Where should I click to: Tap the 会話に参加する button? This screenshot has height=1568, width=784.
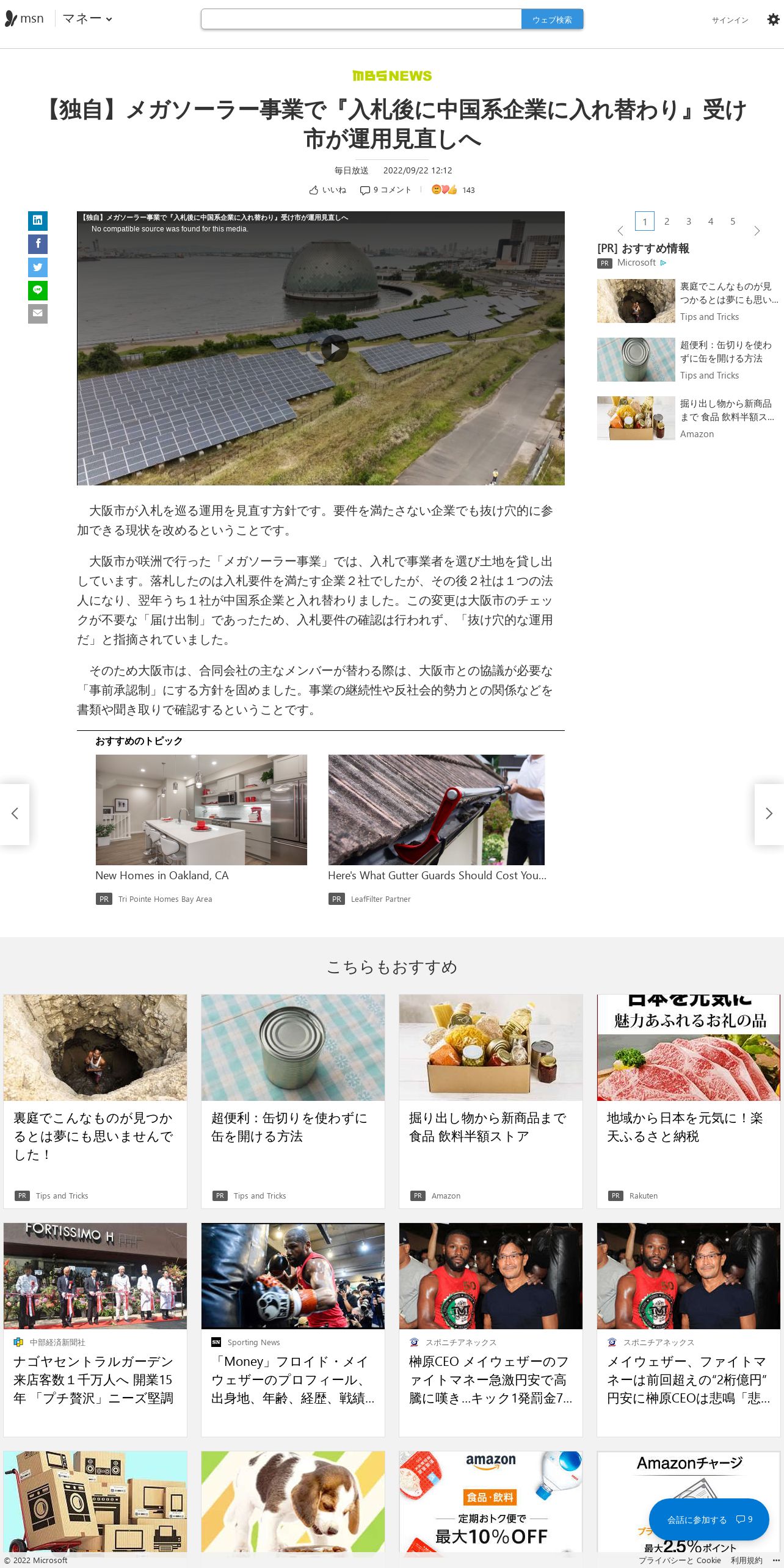(708, 1519)
